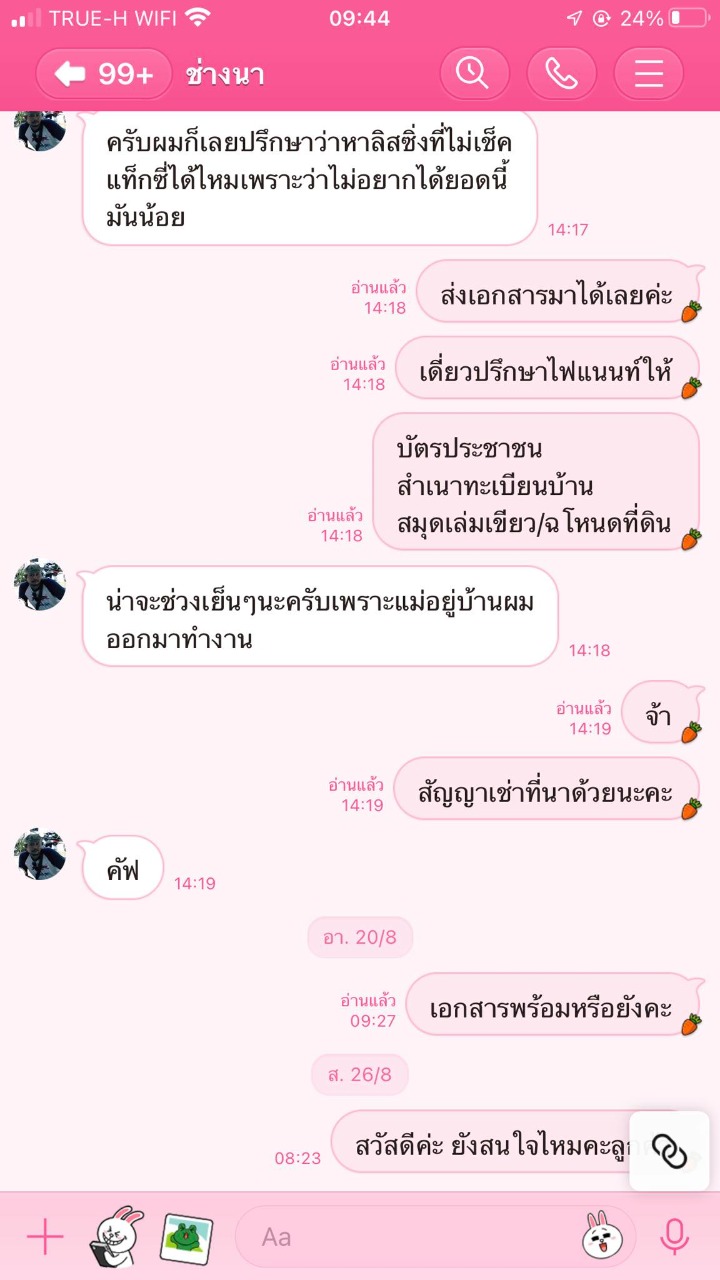Record a voice message with the microphone
The height and width of the screenshot is (1280, 720).
pyautogui.click(x=675, y=1237)
